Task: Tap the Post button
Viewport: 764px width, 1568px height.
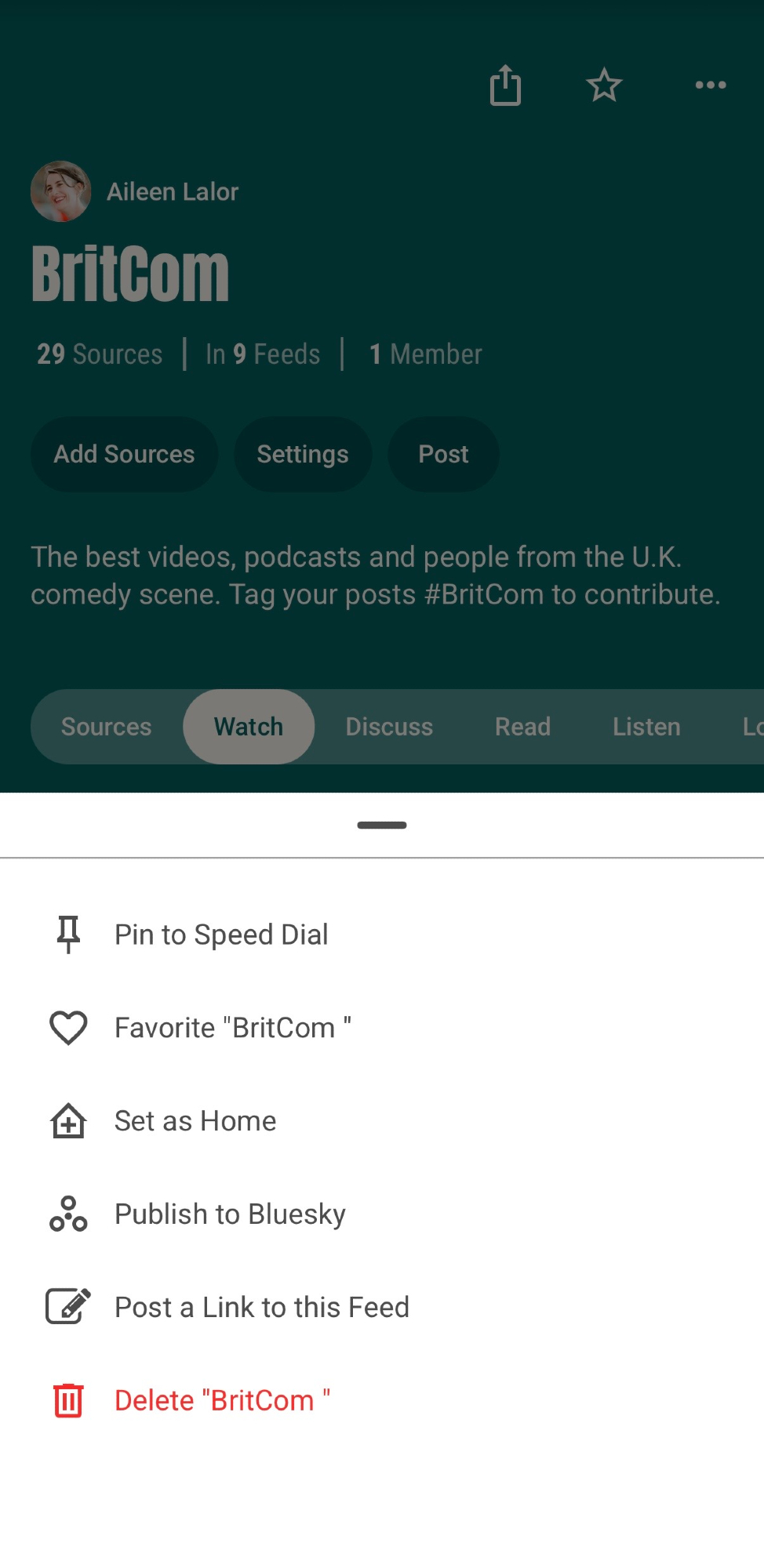Action: [x=443, y=455]
